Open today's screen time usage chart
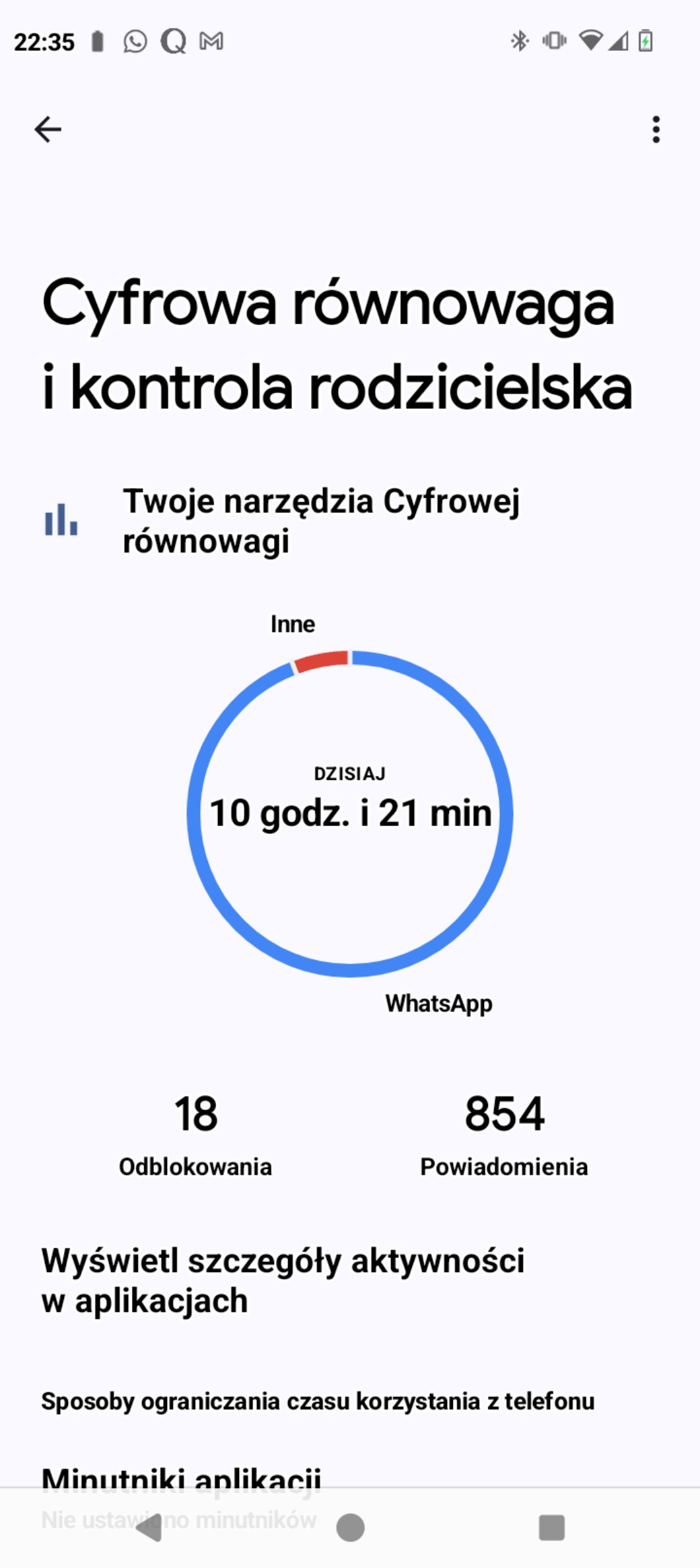The image size is (700, 1568). pos(350,813)
